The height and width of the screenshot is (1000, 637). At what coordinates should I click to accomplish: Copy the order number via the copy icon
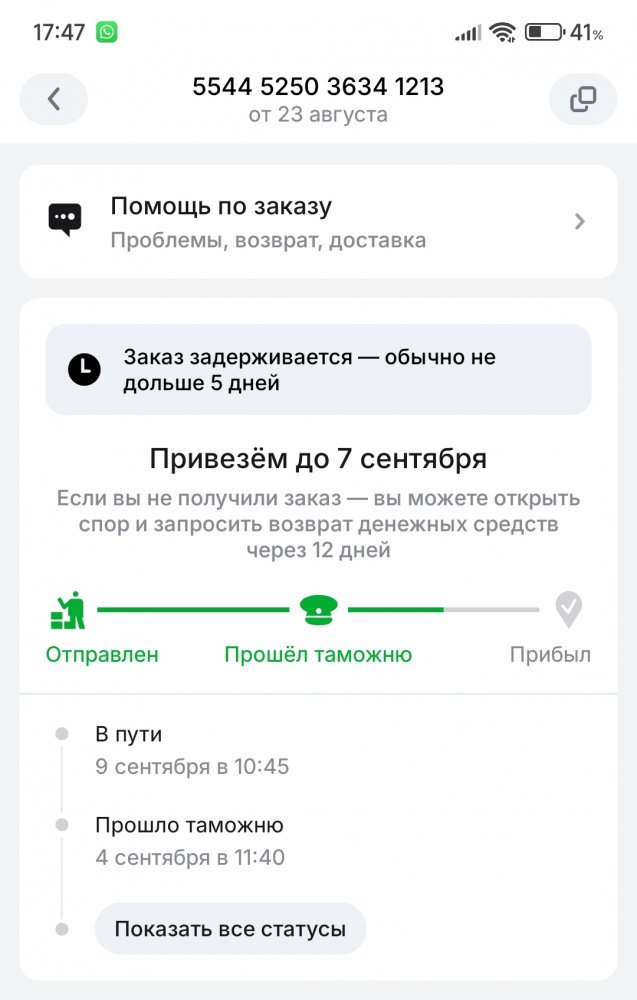[582, 99]
